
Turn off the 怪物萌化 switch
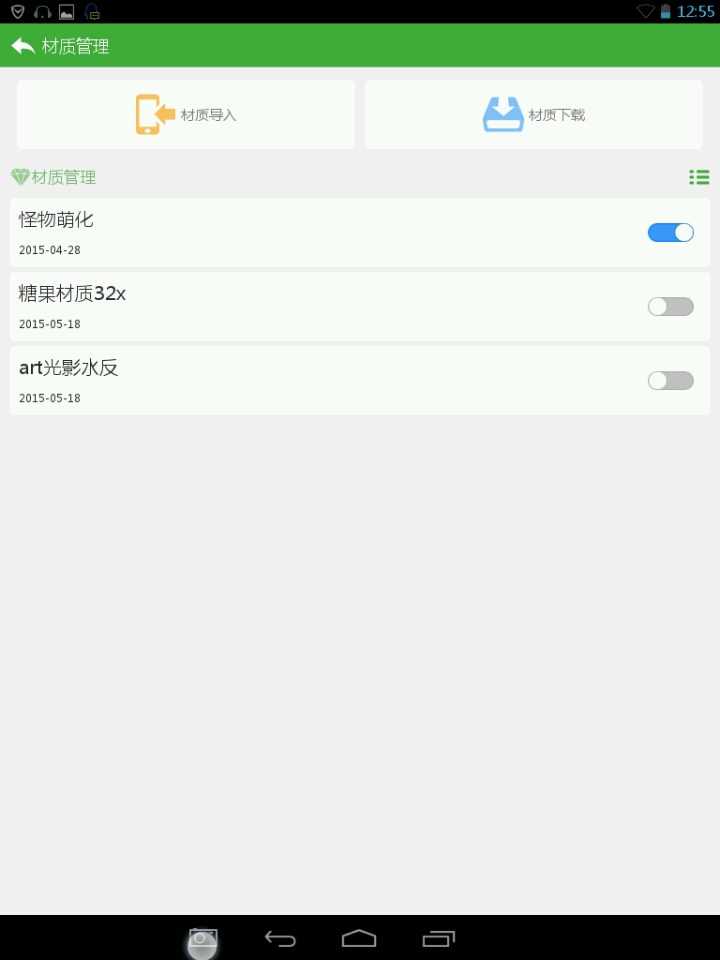(670, 232)
